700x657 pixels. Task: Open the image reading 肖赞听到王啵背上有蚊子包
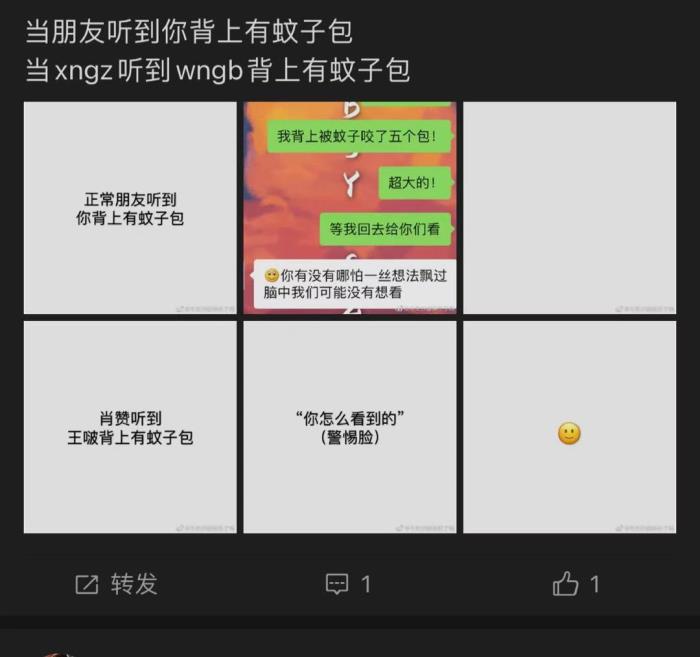point(130,427)
